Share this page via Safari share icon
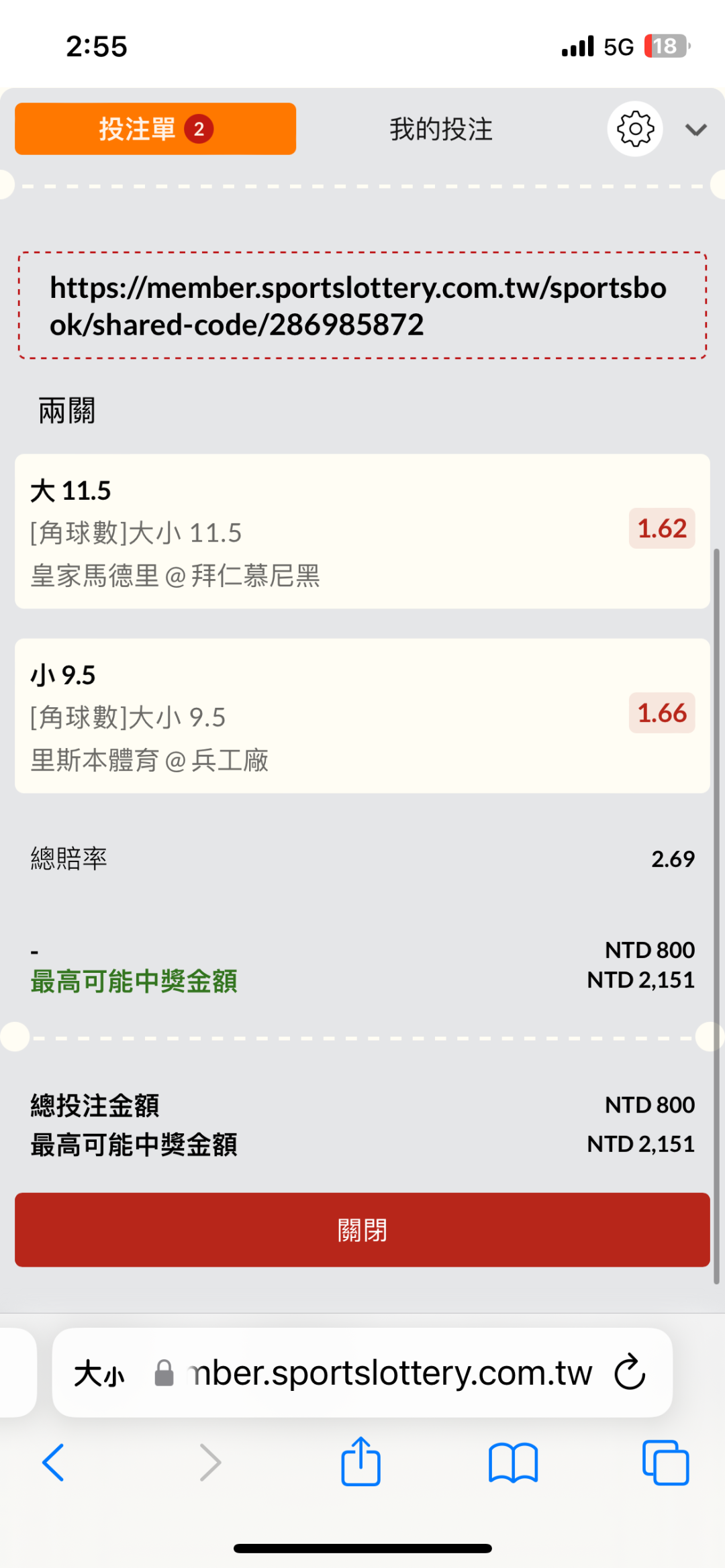 361,1461
